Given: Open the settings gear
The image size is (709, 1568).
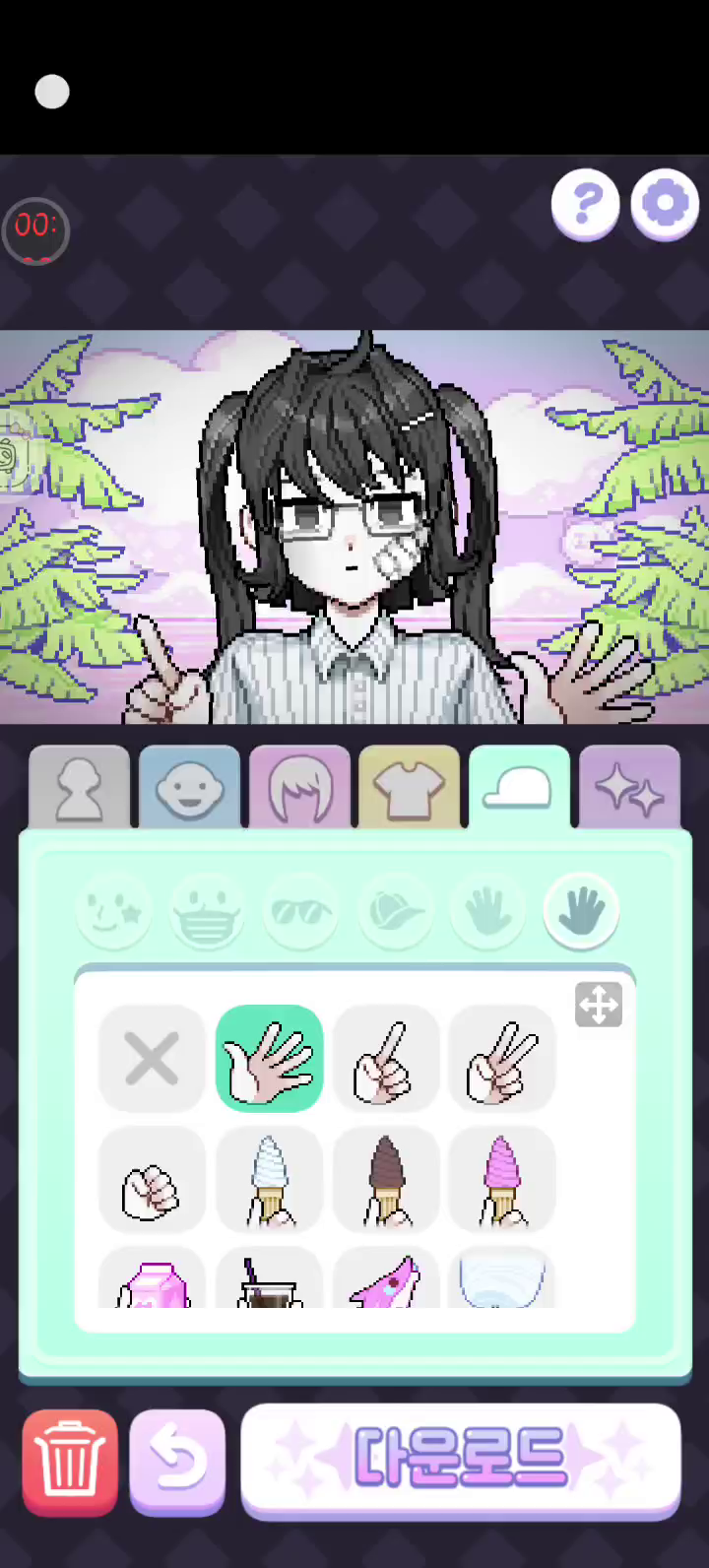Looking at the screenshot, I should tap(665, 204).
